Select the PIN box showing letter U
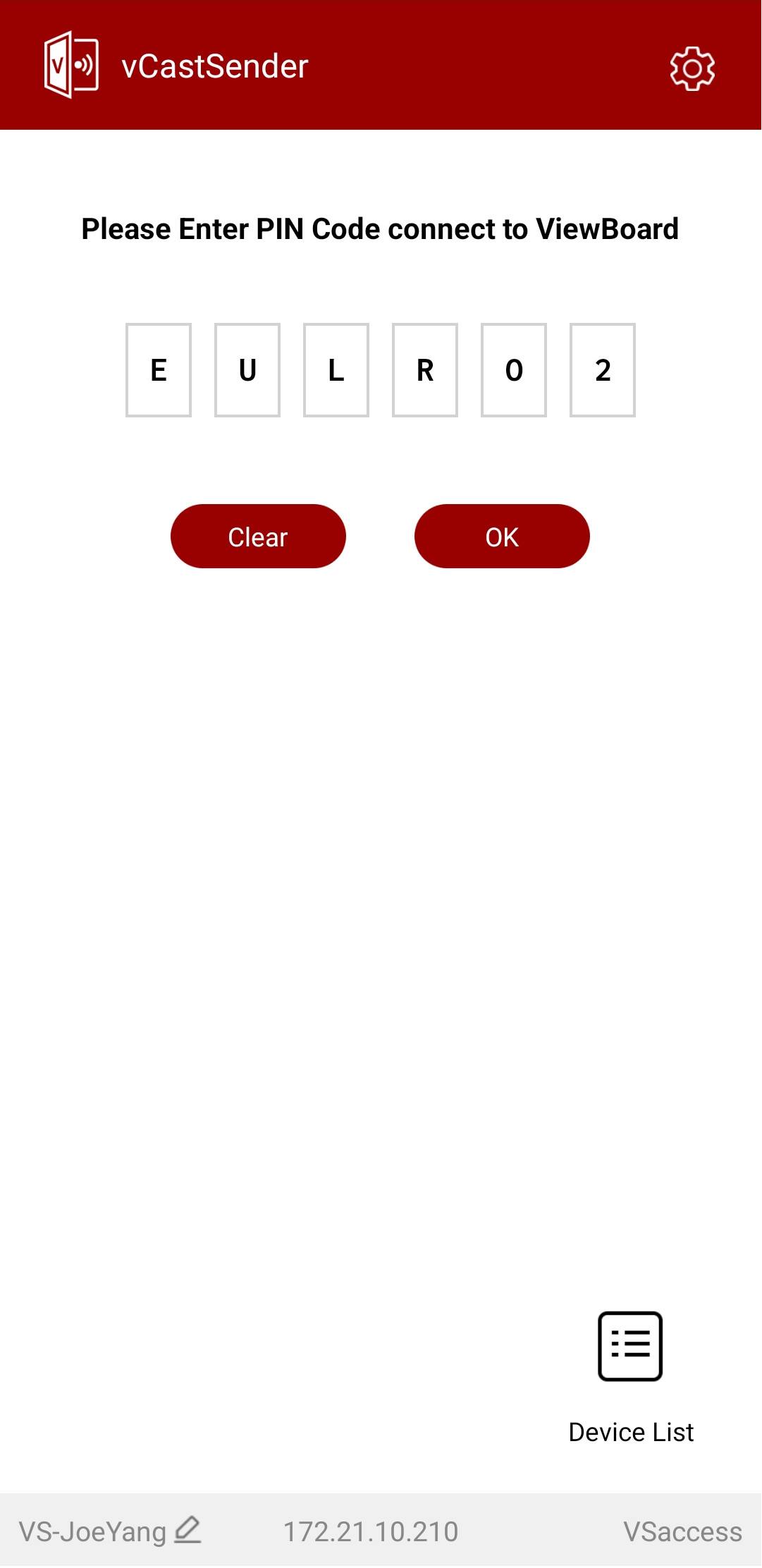This screenshot has height=1568, width=762. coord(247,370)
